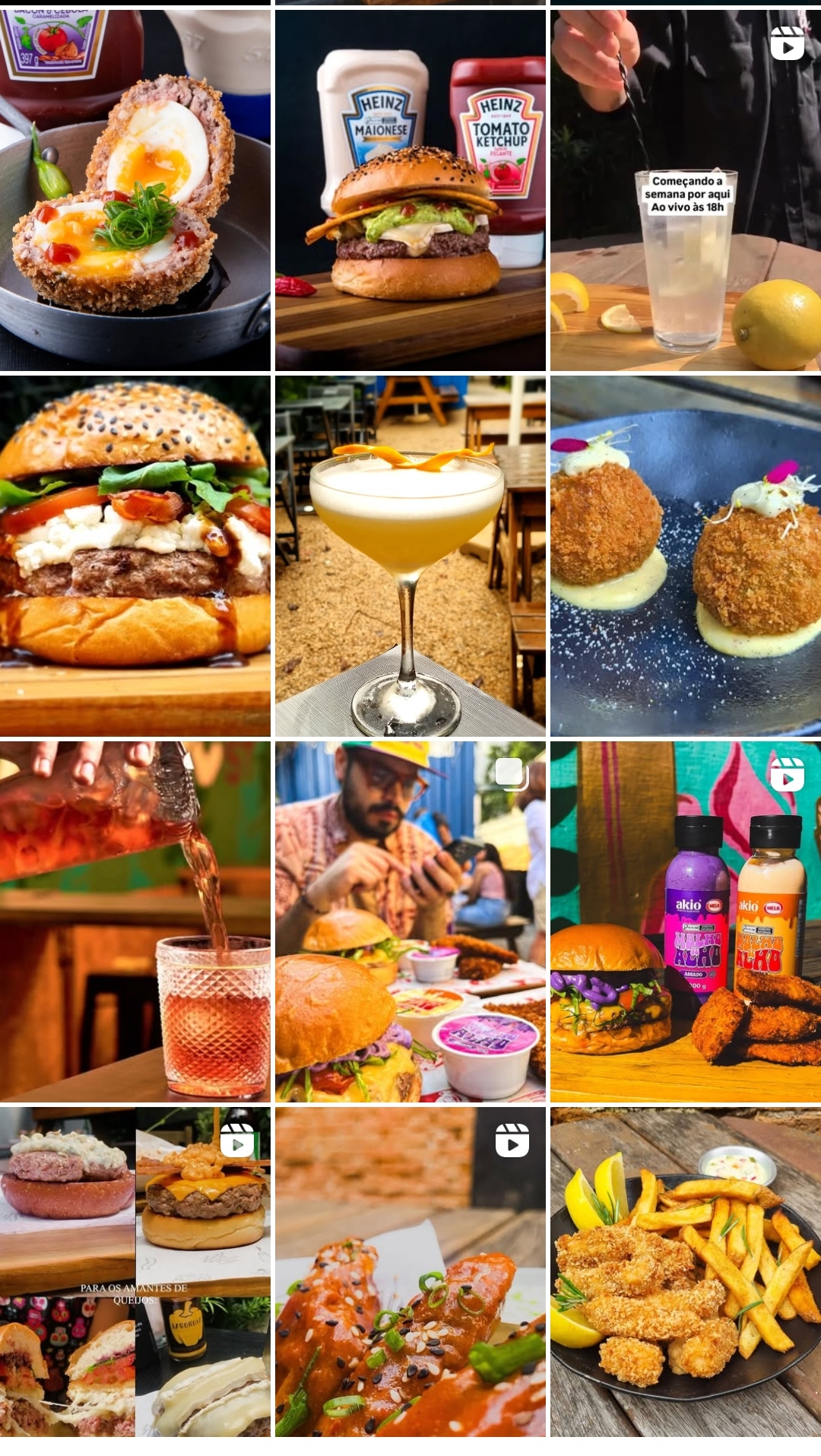Play the akio sauce bottles reel
This screenshot has width=821, height=1456.
click(x=685, y=921)
